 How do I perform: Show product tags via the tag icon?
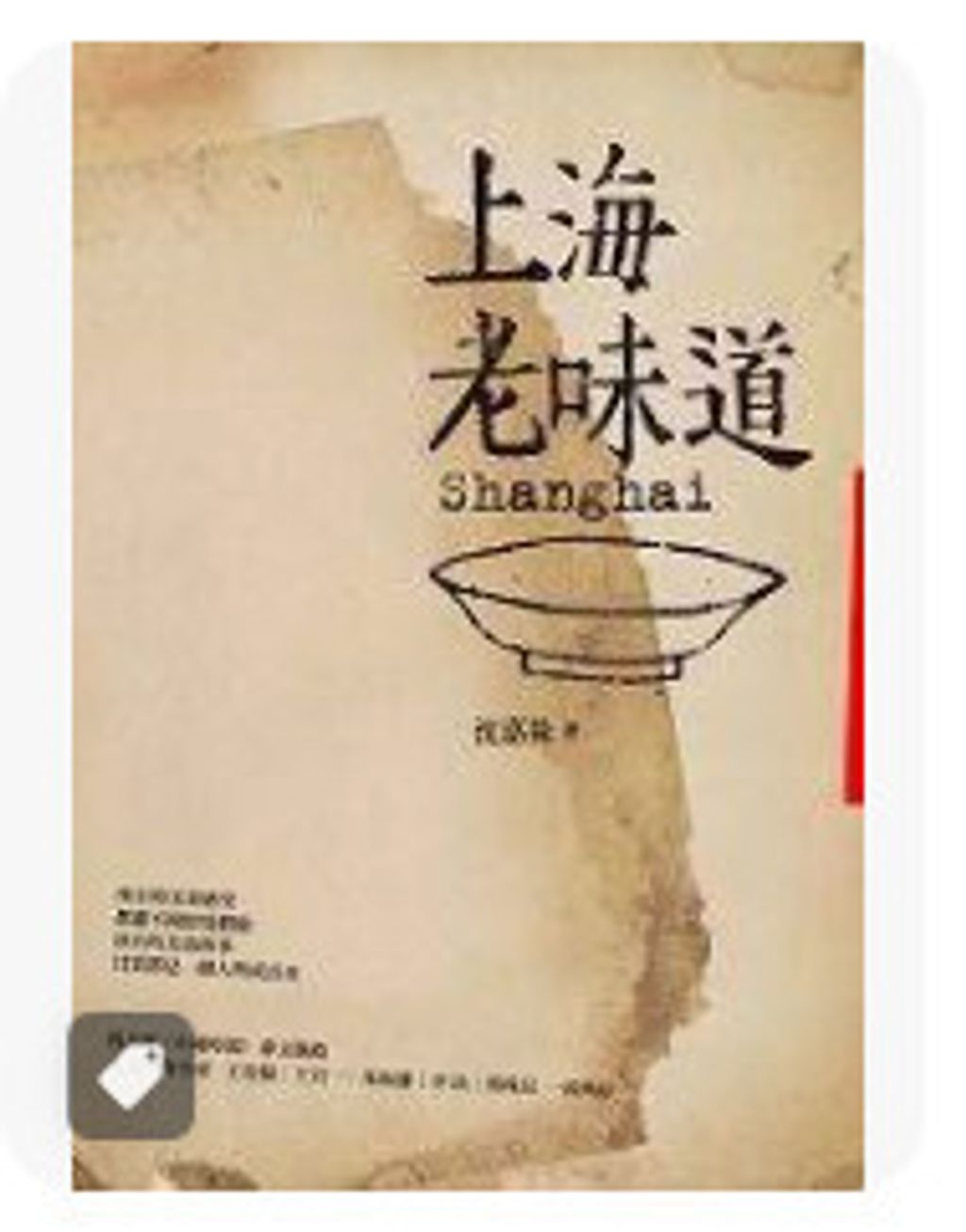pyautogui.click(x=131, y=1075)
